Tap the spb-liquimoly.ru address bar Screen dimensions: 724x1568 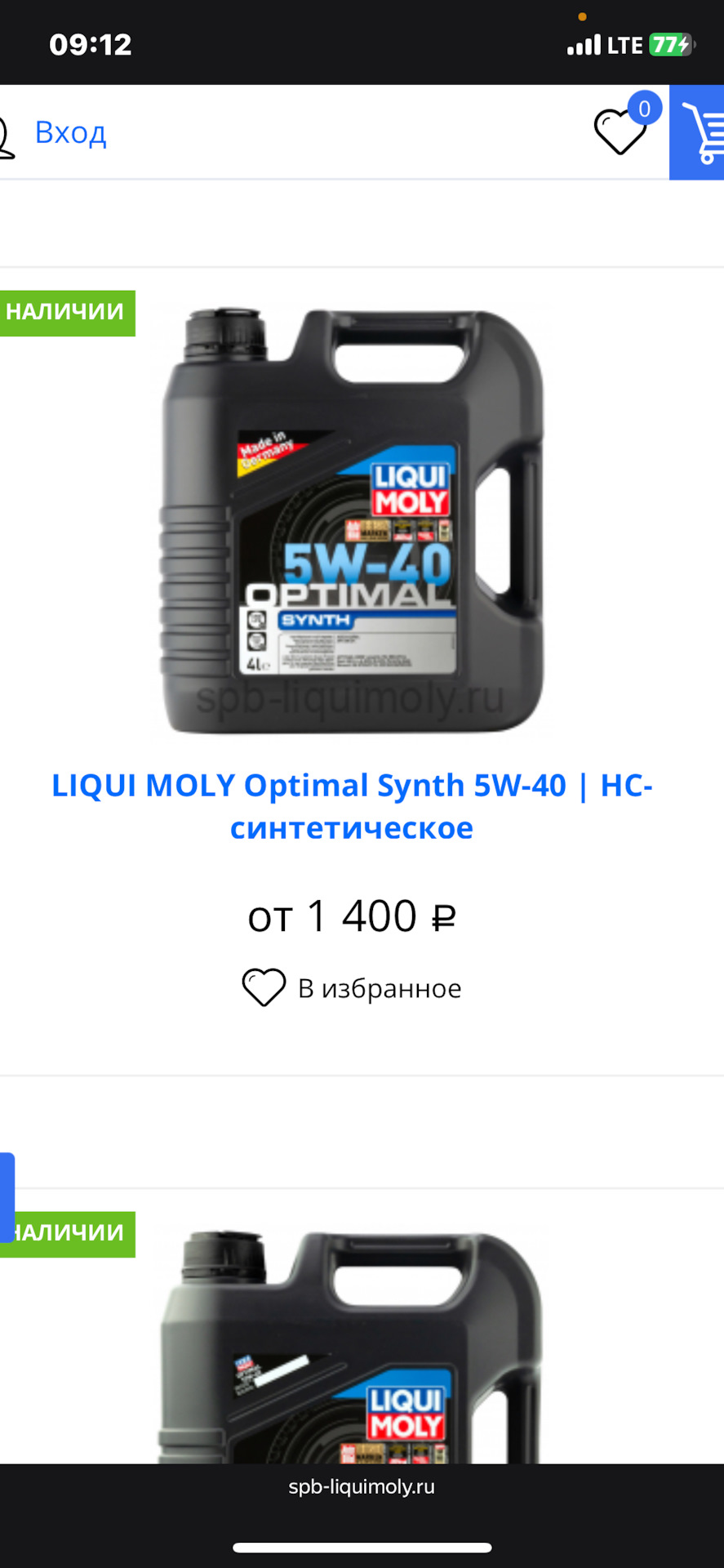[362, 1486]
